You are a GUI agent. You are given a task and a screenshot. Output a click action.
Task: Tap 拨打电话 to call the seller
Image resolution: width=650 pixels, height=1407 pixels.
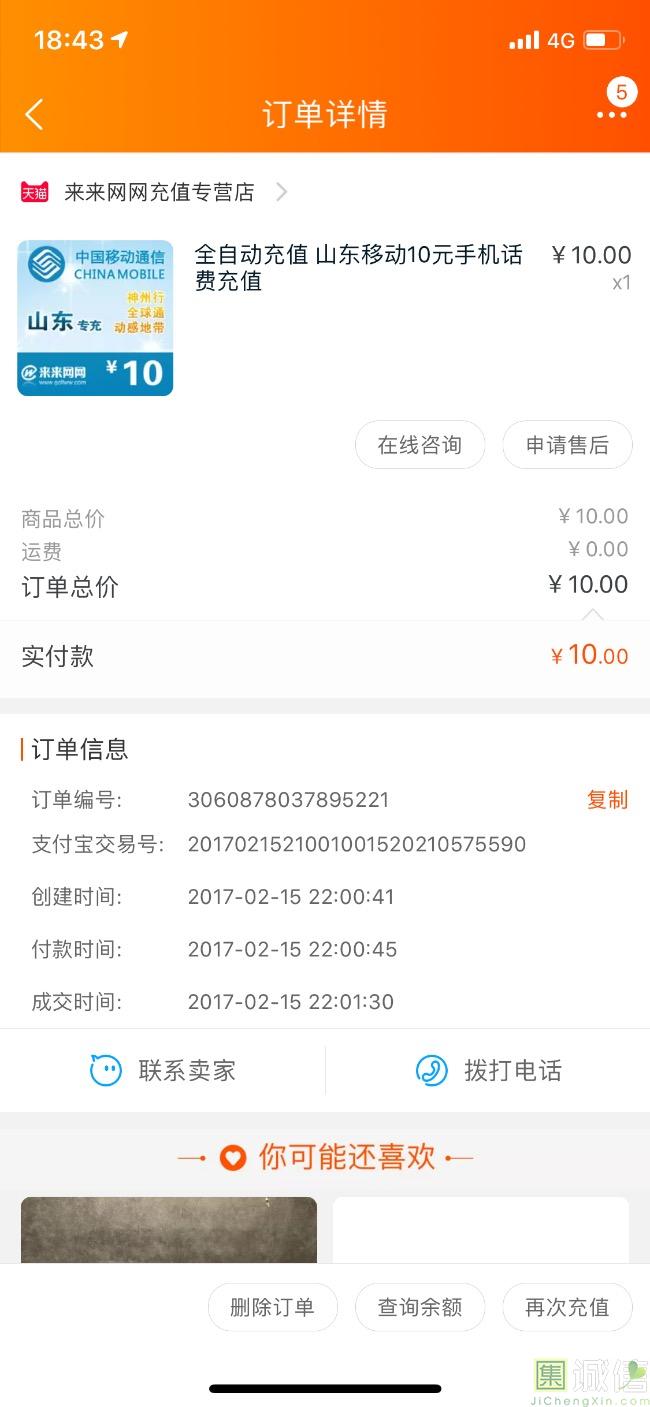pos(488,1071)
